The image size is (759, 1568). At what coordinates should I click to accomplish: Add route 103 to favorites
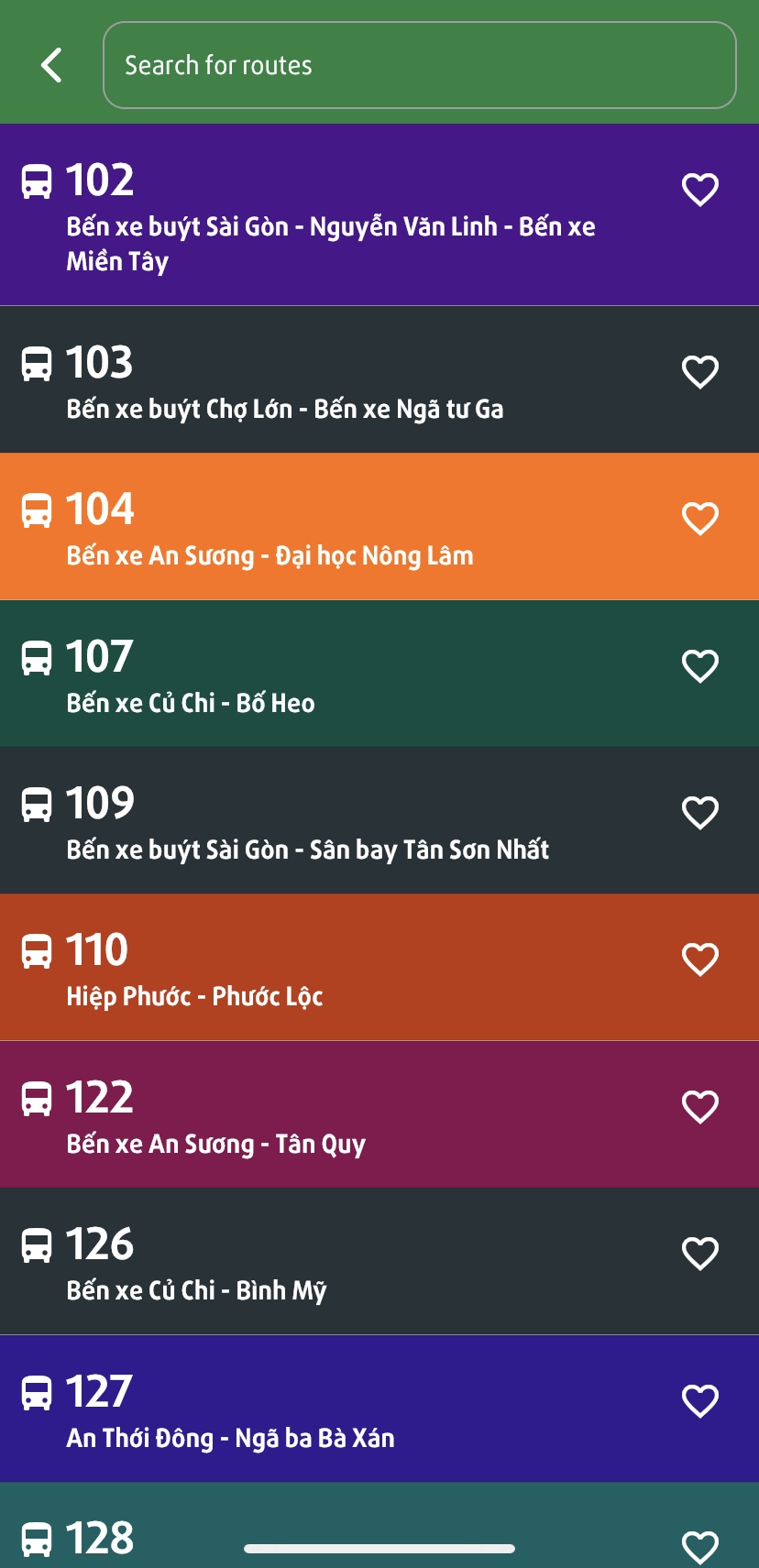pos(699,372)
